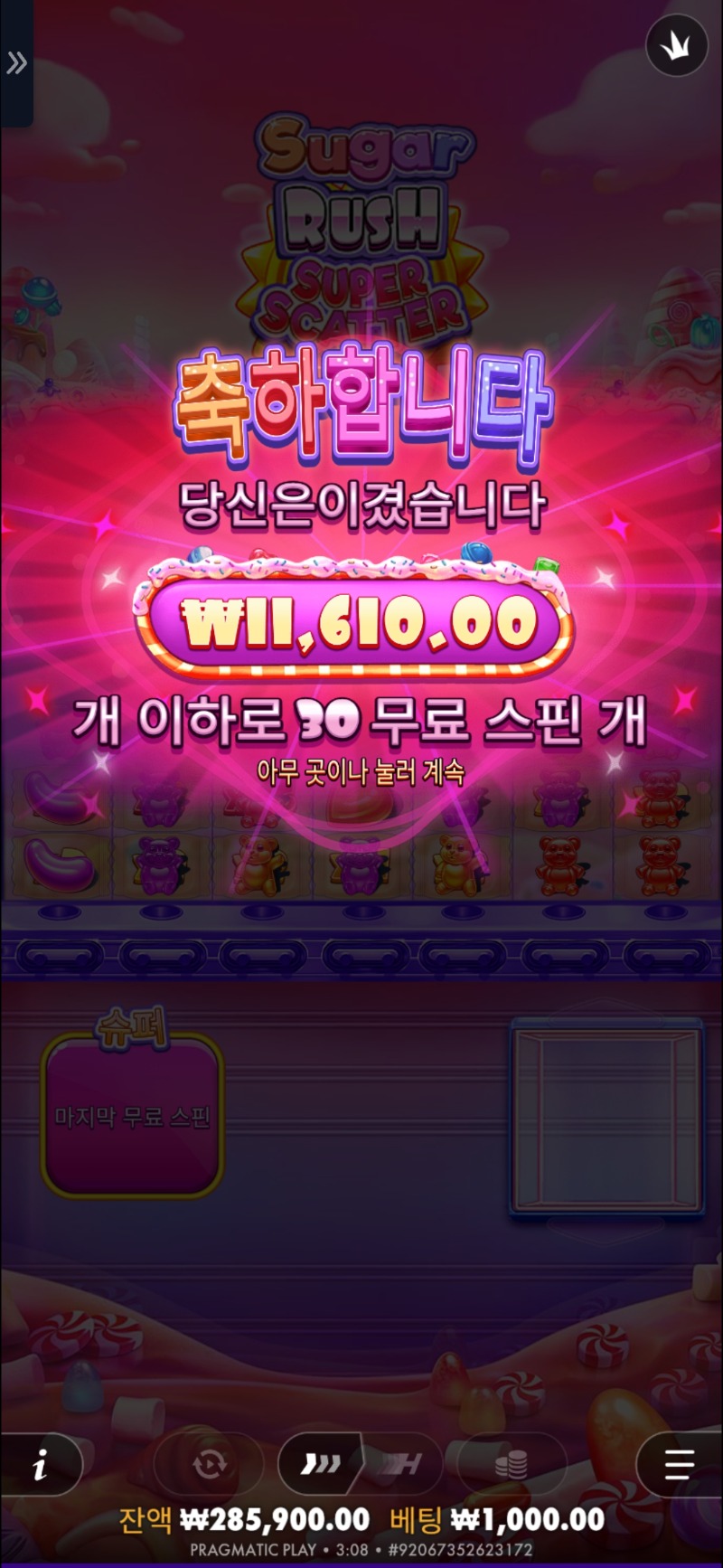Open the autoplay spin settings
The width and height of the screenshot is (723, 1568).
tap(209, 1463)
